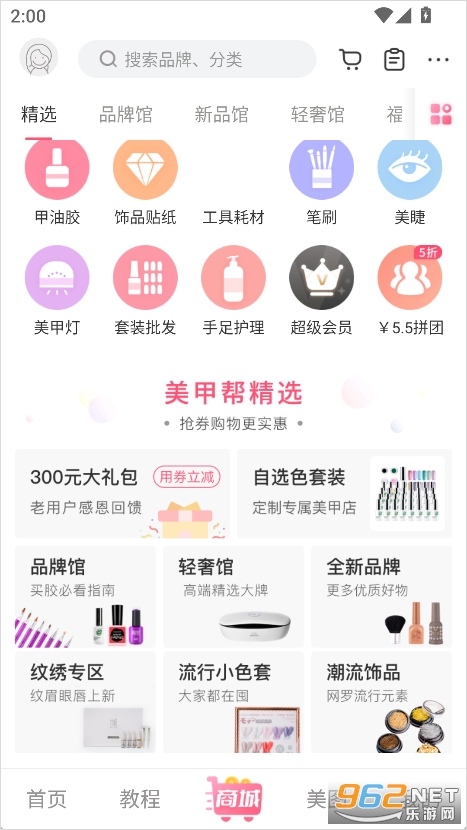Image resolution: width=467 pixels, height=830 pixels.
Task: Open the 潮流饰品 card
Action: pos(381,702)
